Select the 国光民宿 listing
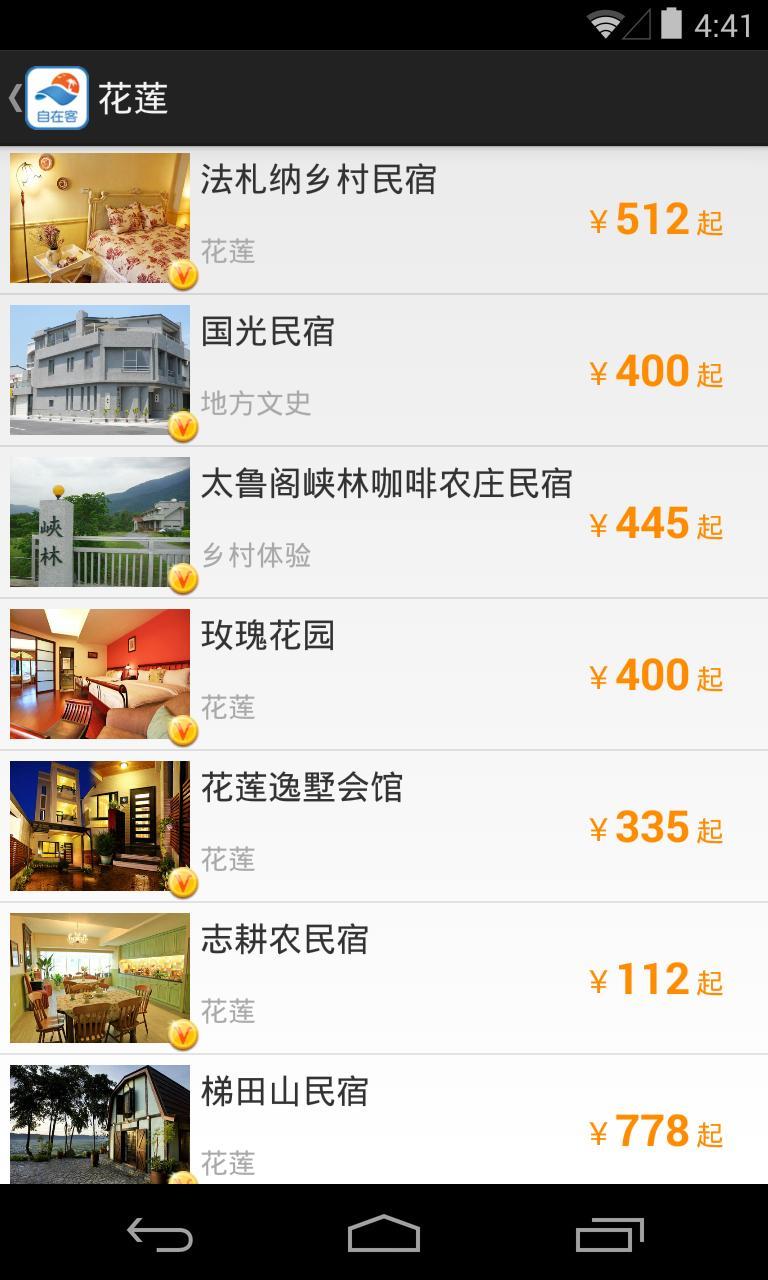 click(384, 371)
